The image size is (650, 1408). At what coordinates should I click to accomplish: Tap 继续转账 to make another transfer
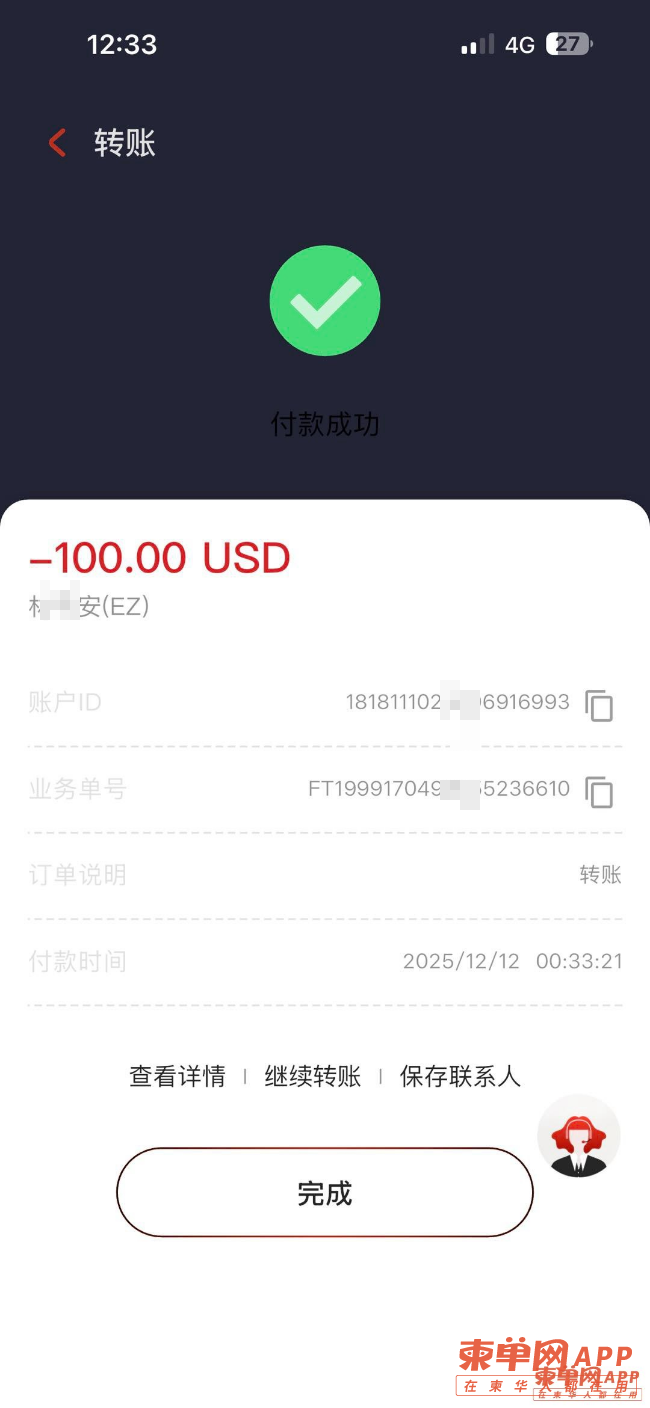pyautogui.click(x=312, y=1076)
